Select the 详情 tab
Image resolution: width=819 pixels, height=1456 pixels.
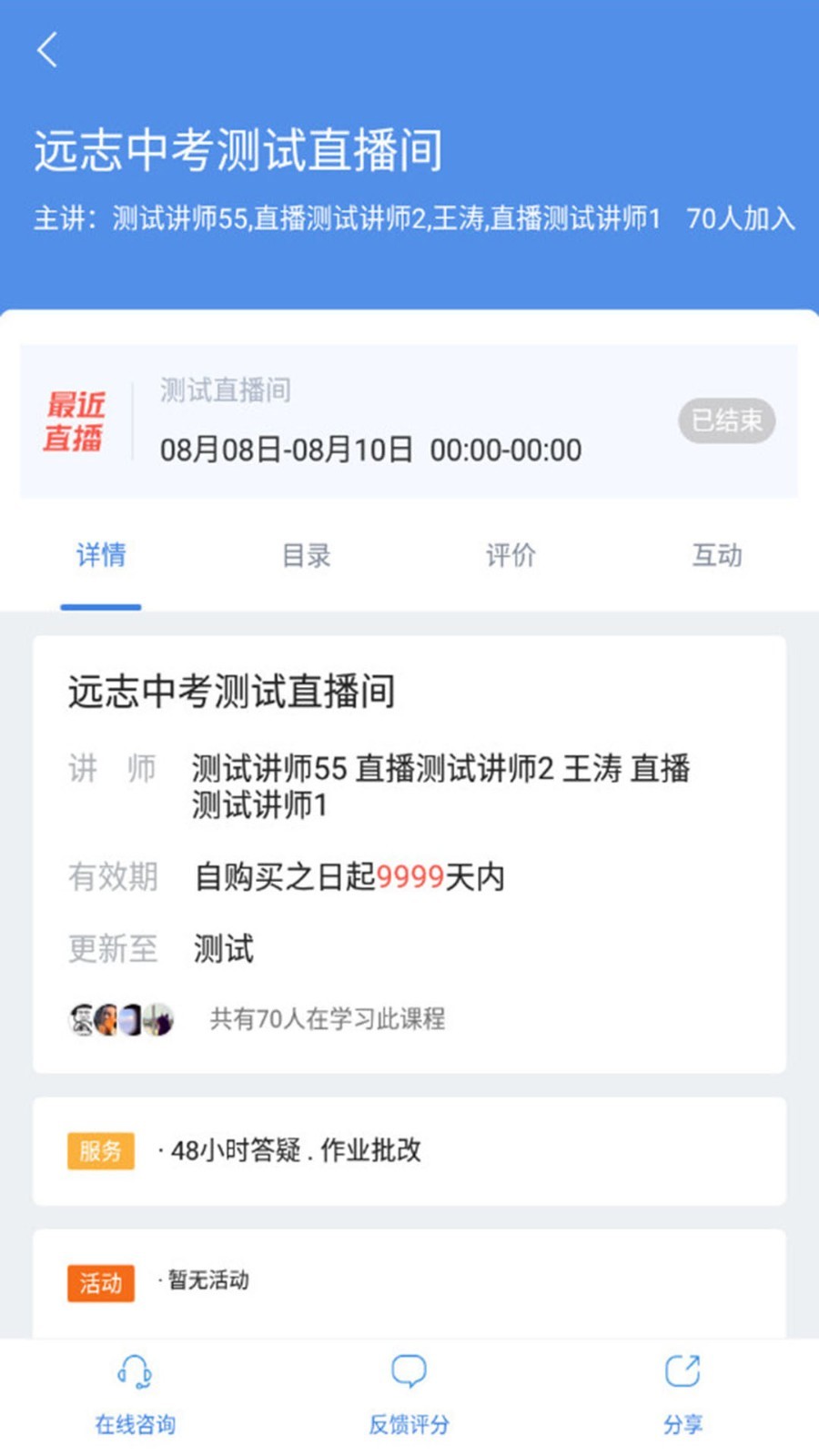[101, 555]
